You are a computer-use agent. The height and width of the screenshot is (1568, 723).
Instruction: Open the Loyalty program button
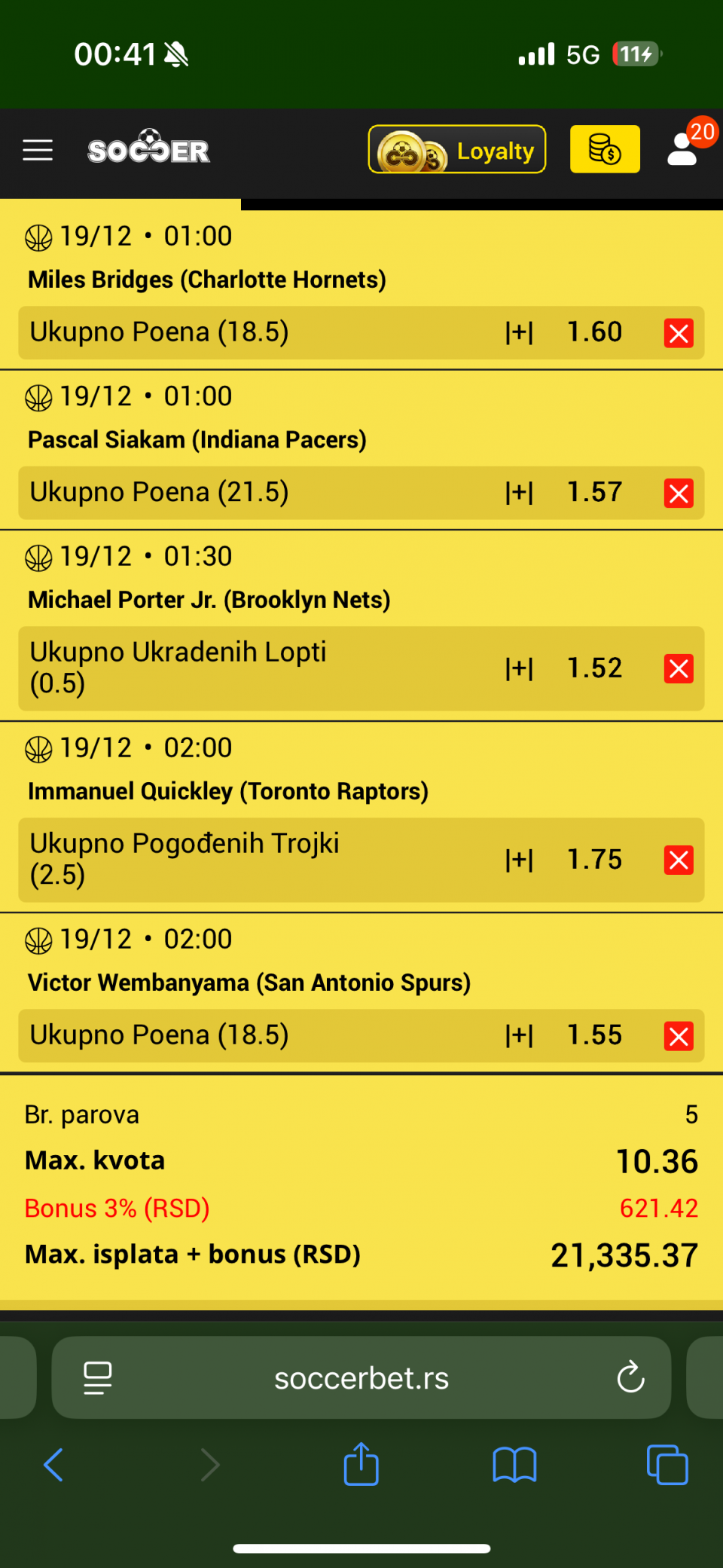click(x=456, y=150)
